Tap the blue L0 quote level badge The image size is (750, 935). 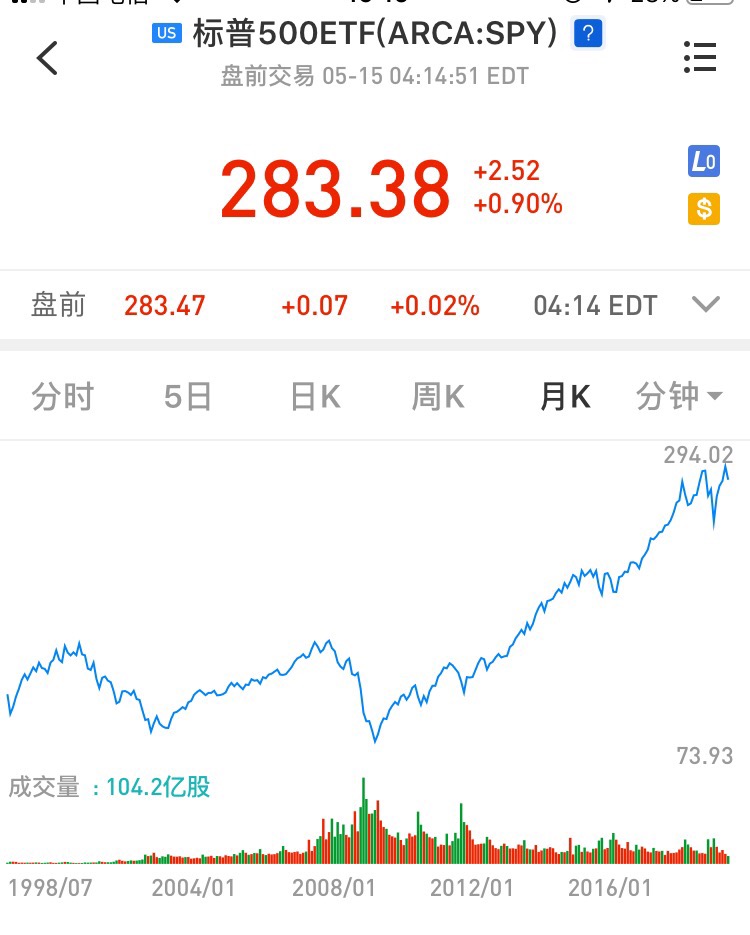(x=703, y=161)
